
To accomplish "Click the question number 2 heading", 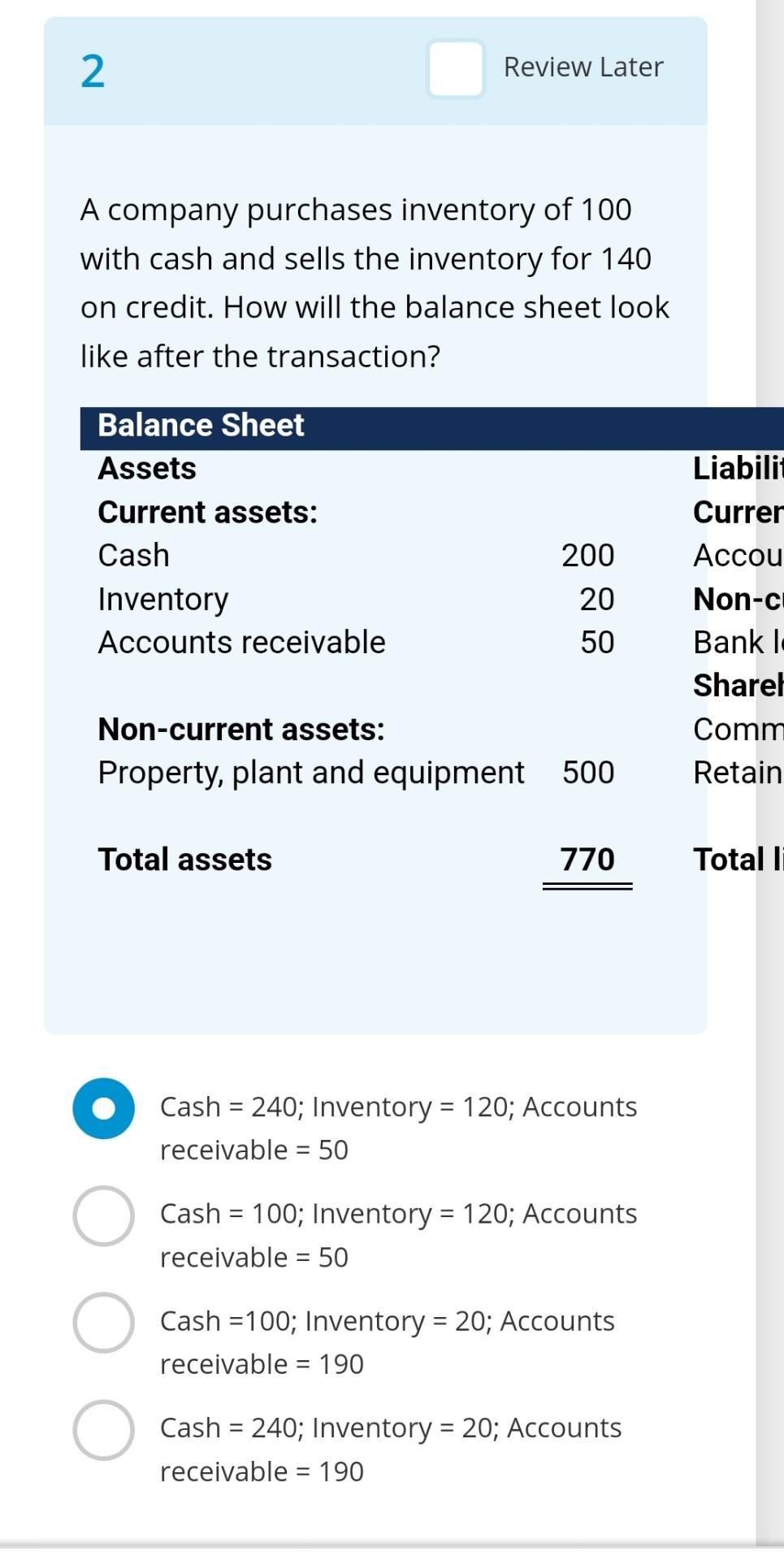I will 92,70.
